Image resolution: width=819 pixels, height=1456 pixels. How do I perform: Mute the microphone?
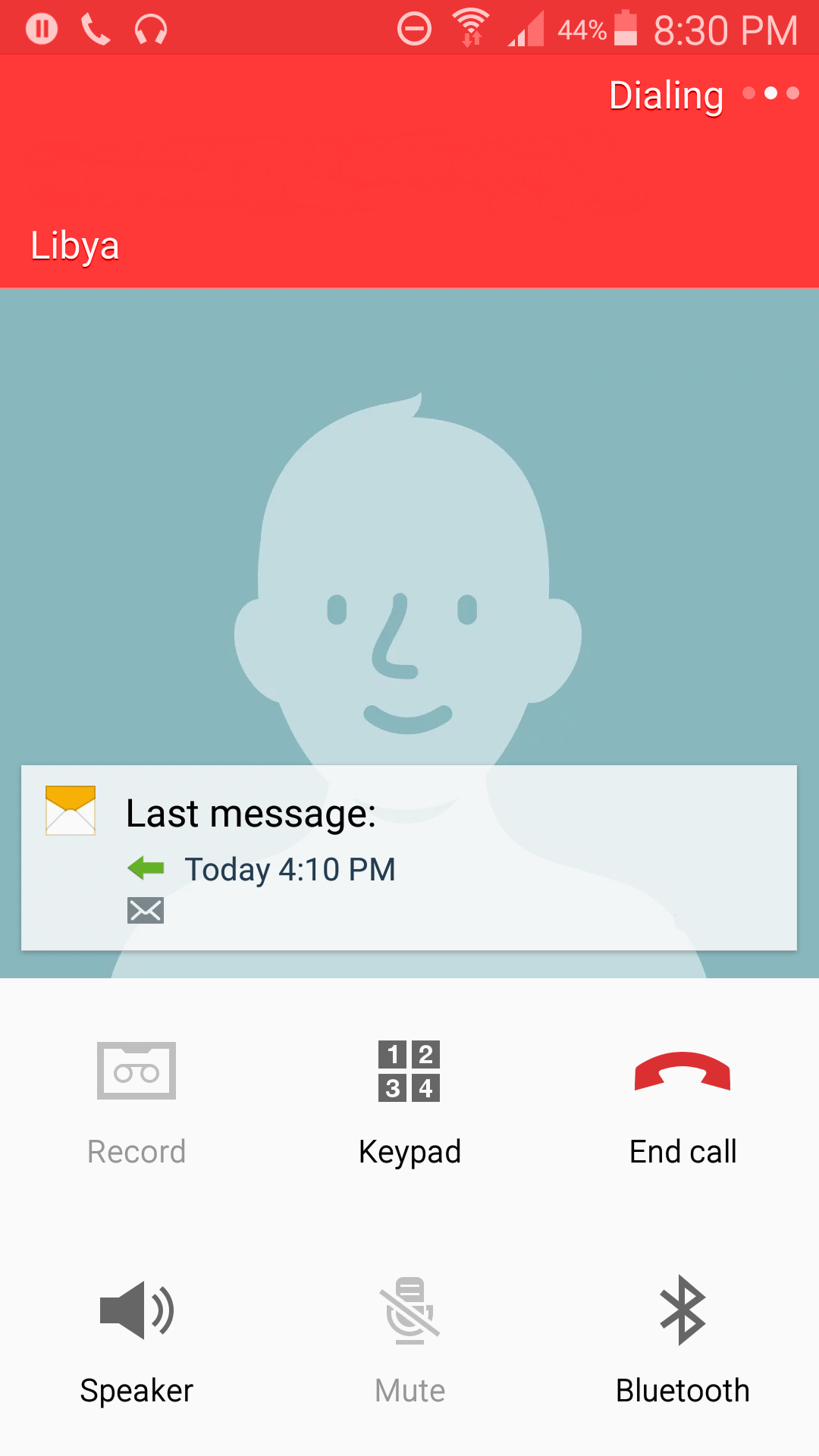pos(409,1338)
